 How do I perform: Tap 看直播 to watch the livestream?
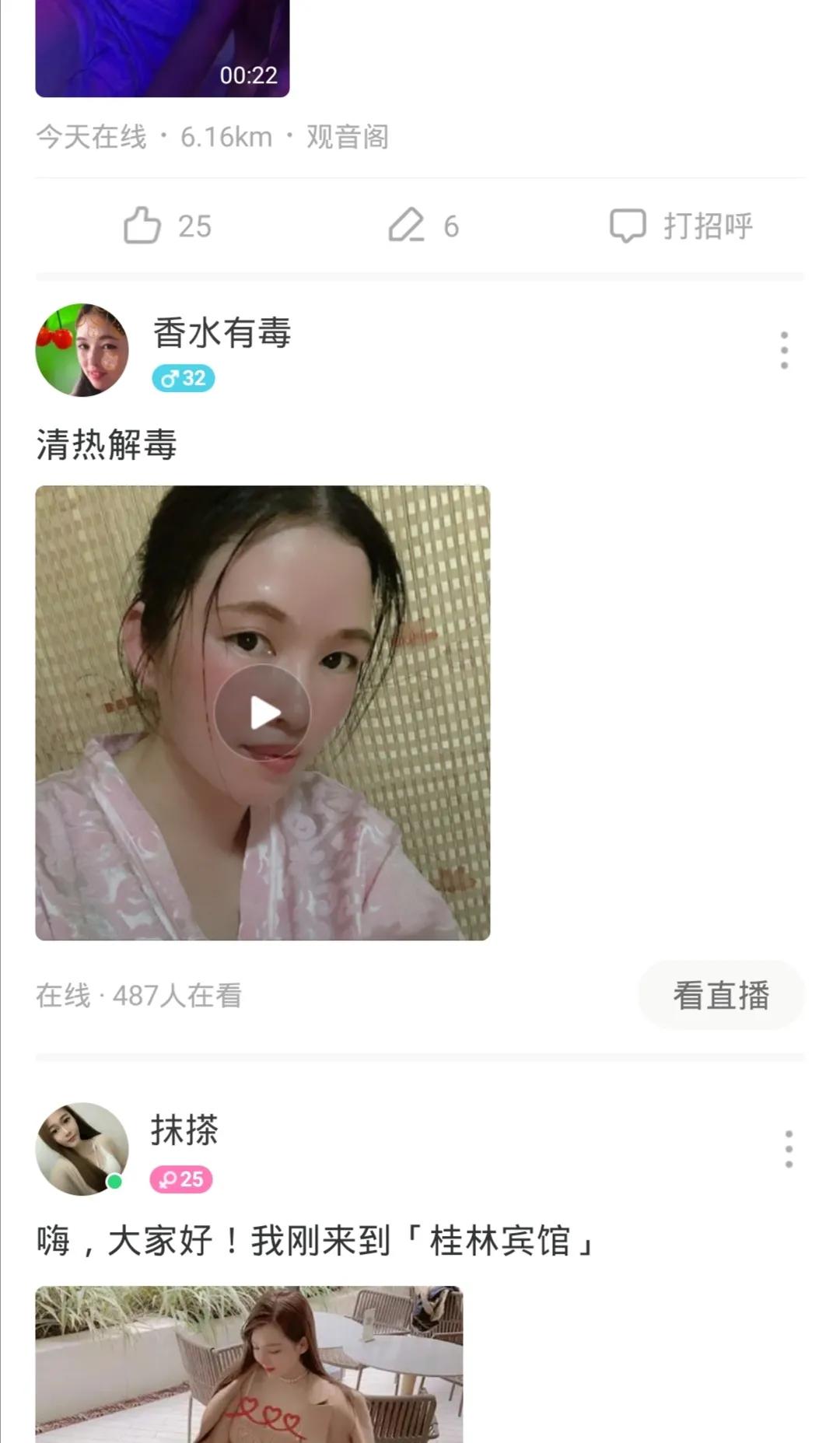pos(721,995)
